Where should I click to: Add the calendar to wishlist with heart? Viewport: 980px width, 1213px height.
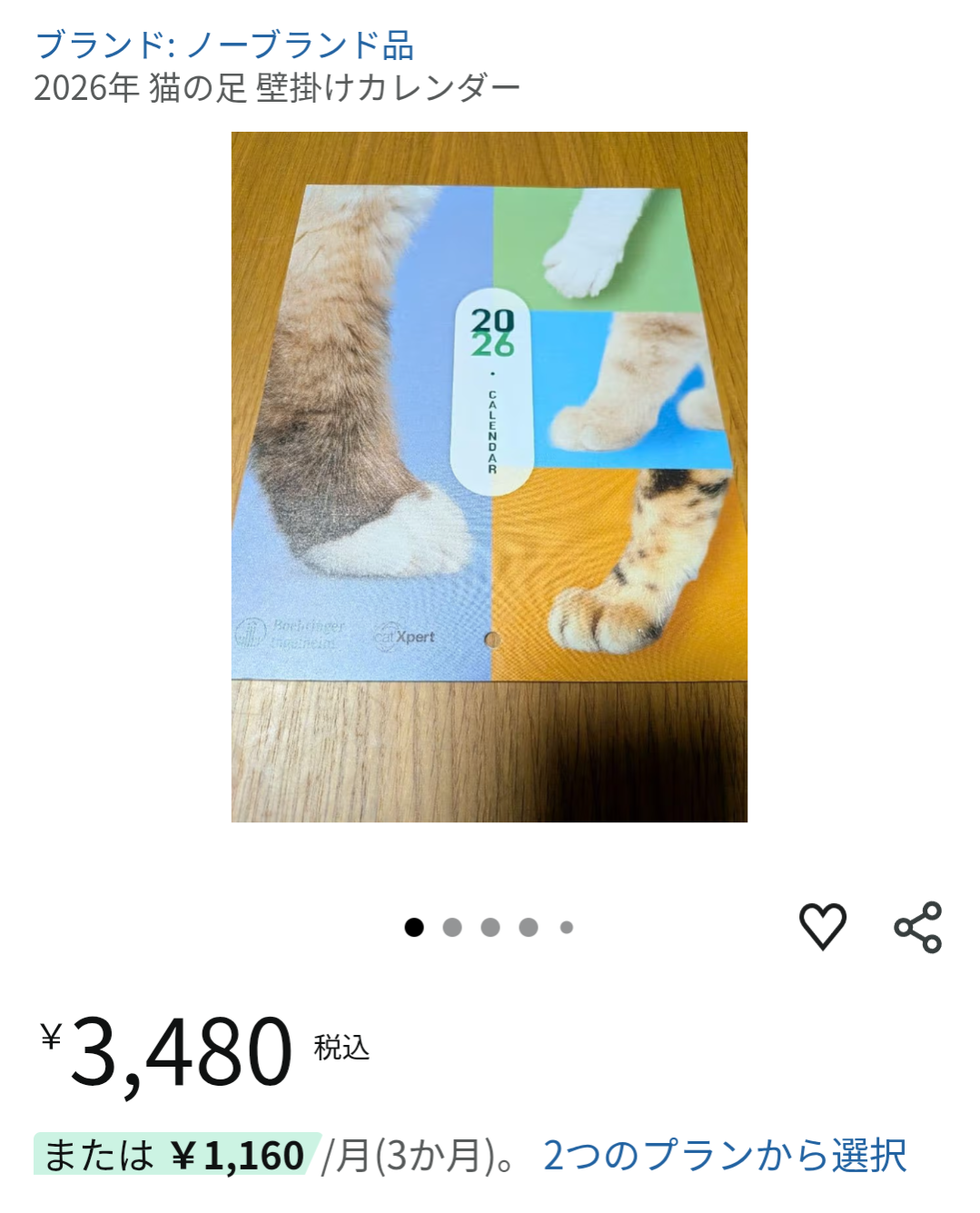822,926
